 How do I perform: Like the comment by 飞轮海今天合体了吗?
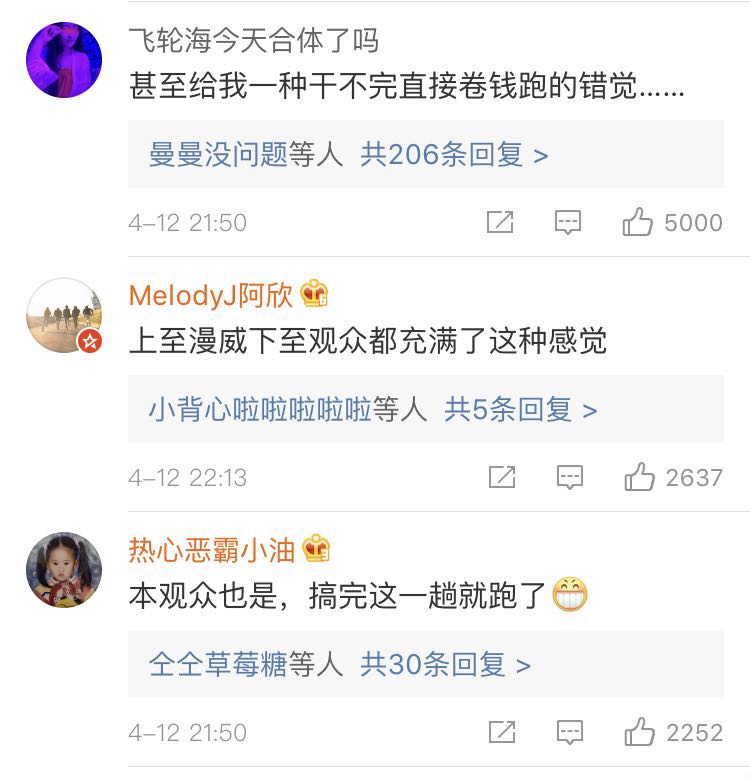pyautogui.click(x=639, y=222)
